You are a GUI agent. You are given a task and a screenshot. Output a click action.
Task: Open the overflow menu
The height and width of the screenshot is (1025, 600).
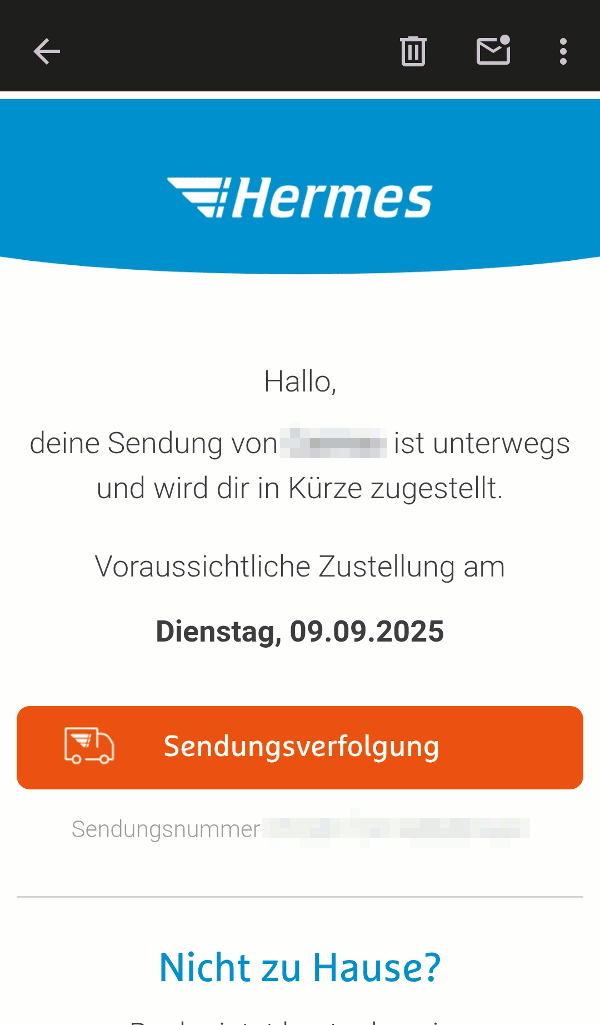tap(564, 51)
